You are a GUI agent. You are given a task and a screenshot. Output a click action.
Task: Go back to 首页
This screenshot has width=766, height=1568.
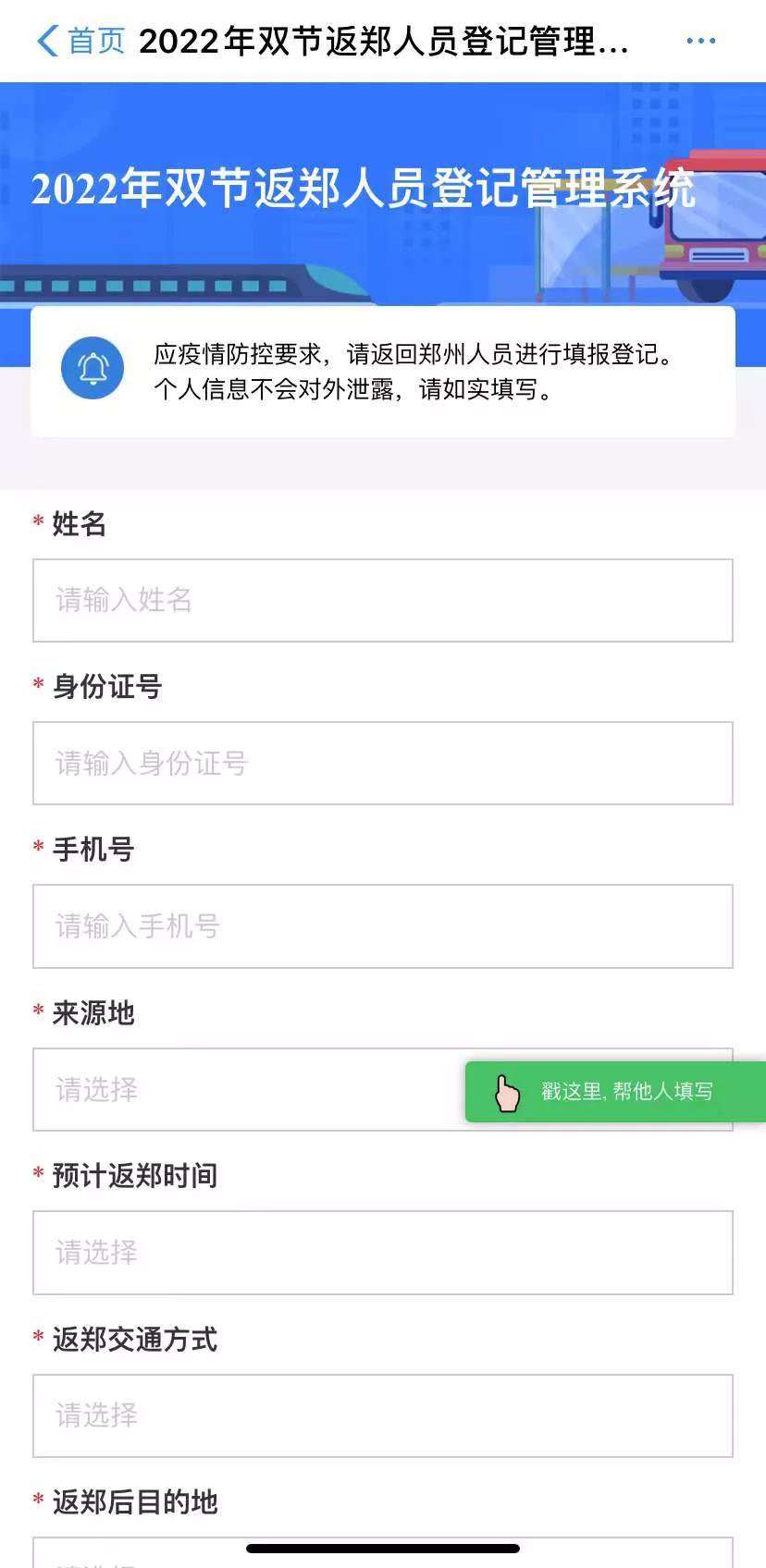pyautogui.click(x=80, y=41)
